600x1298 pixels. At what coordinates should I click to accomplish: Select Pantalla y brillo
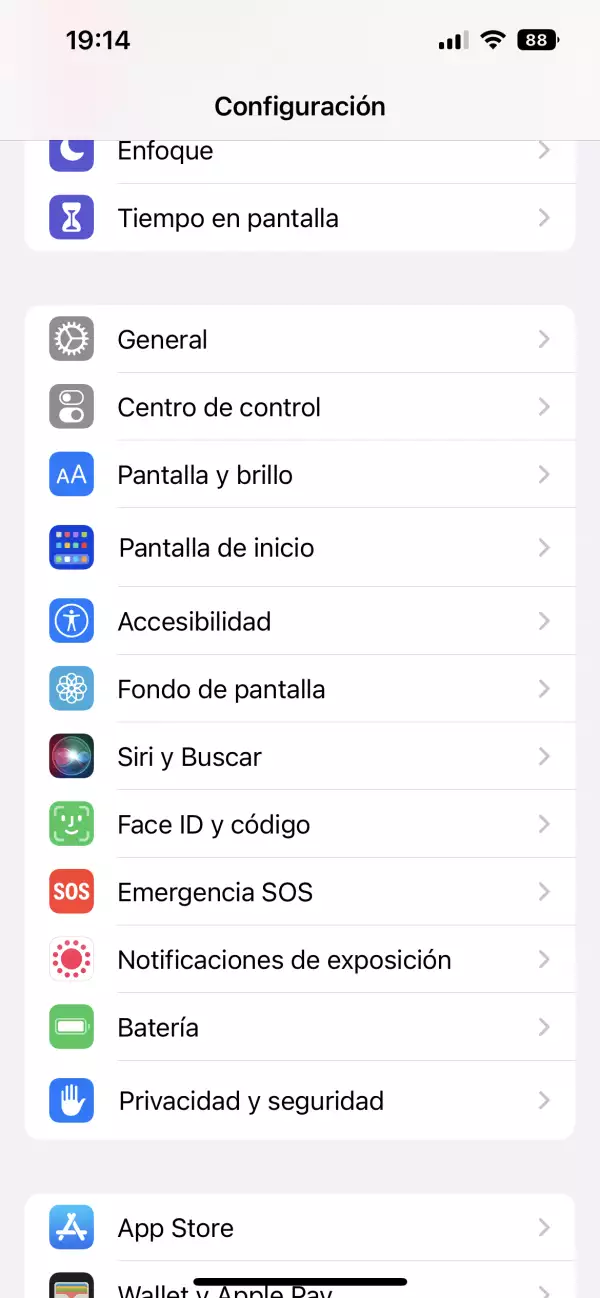300,475
